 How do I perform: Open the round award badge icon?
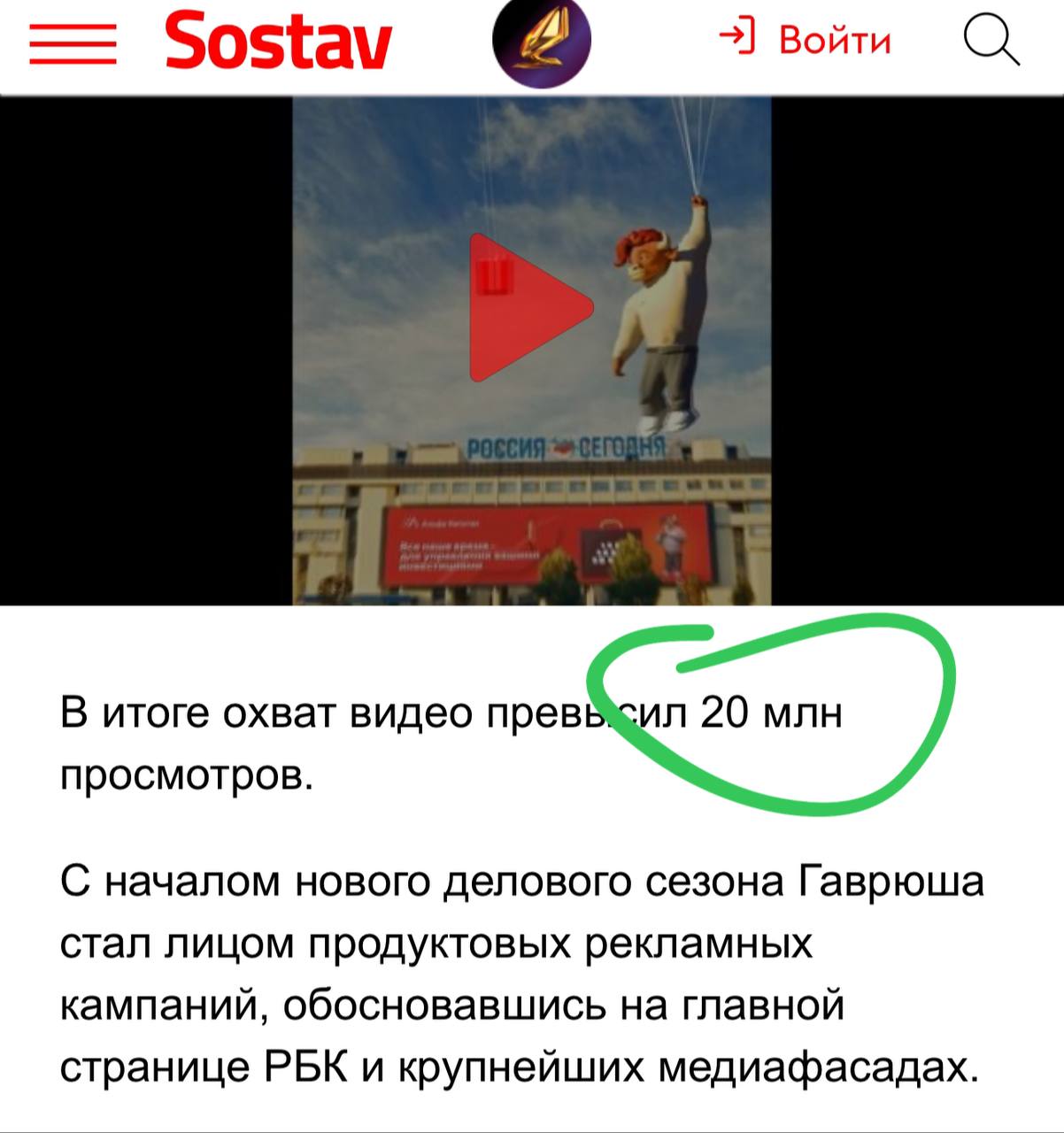click(541, 42)
